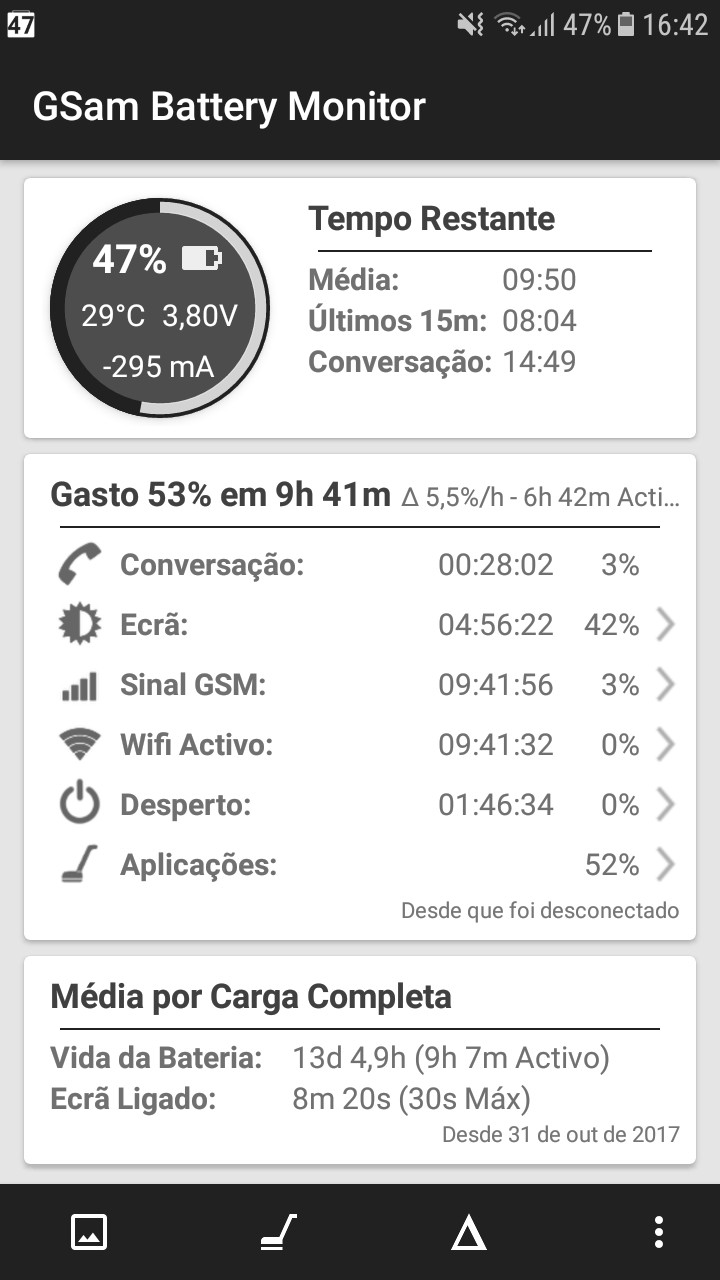This screenshot has height=1280, width=720.
Task: Open the charts icon in bottom toolbar
Action: 89,1232
